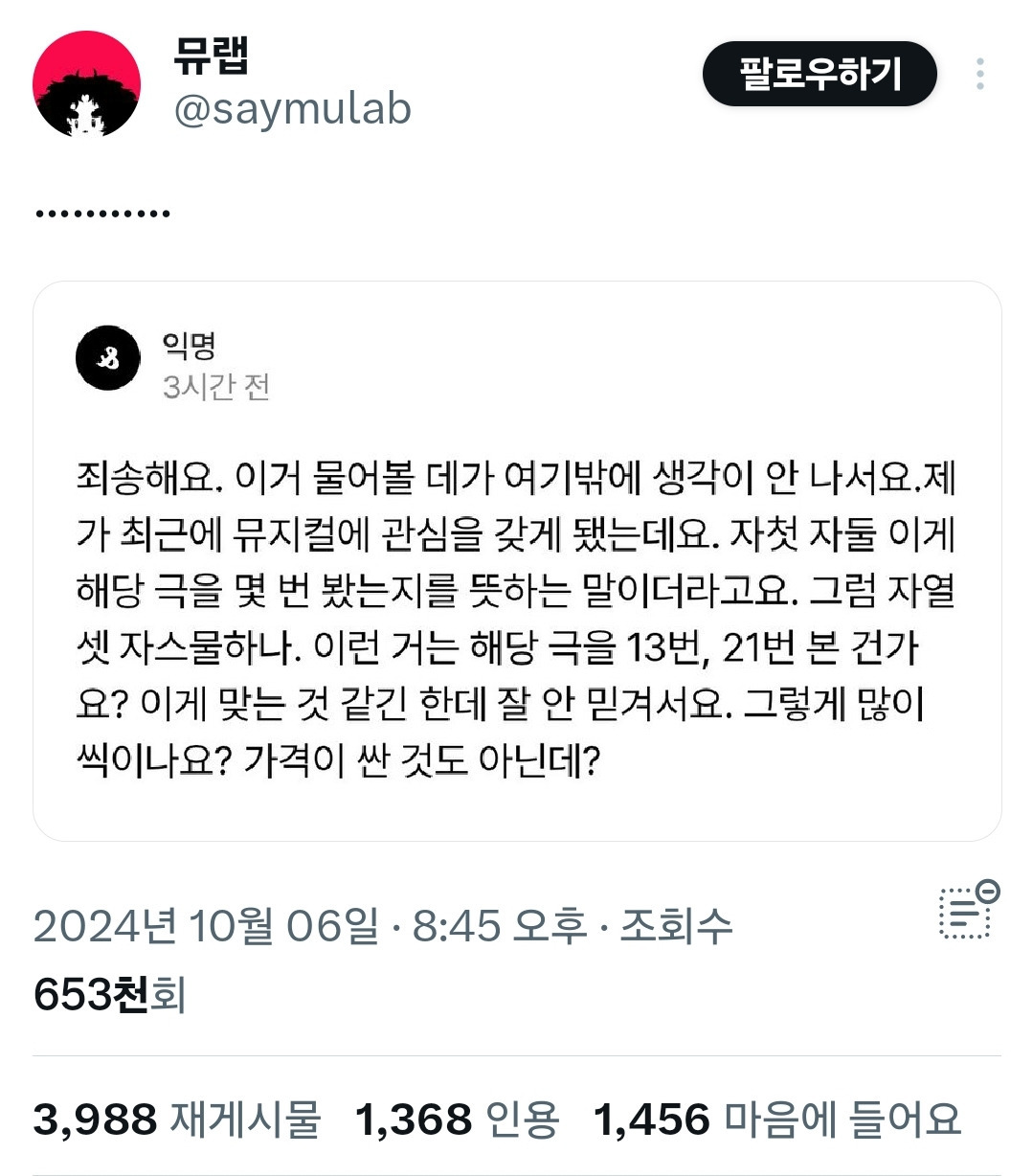
Task: Open the three-dot more options menu
Action: coord(981,74)
